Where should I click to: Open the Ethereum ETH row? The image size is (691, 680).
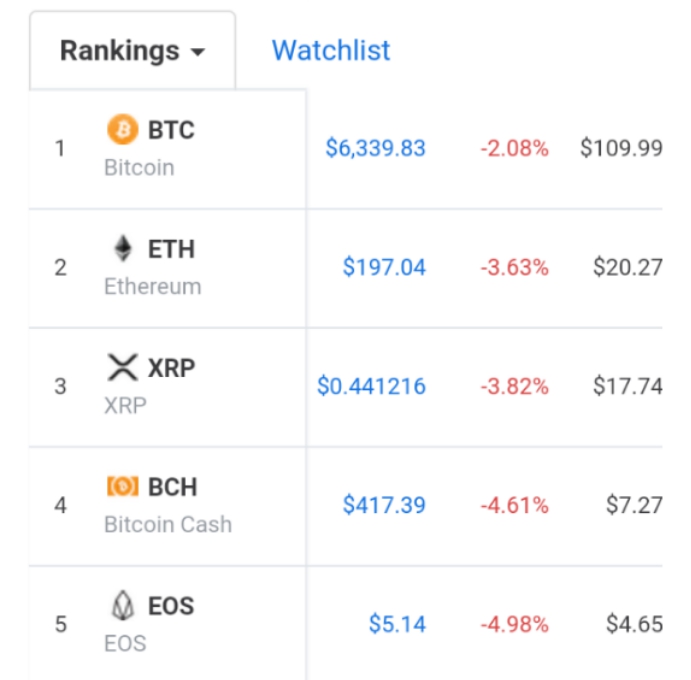tap(170, 267)
